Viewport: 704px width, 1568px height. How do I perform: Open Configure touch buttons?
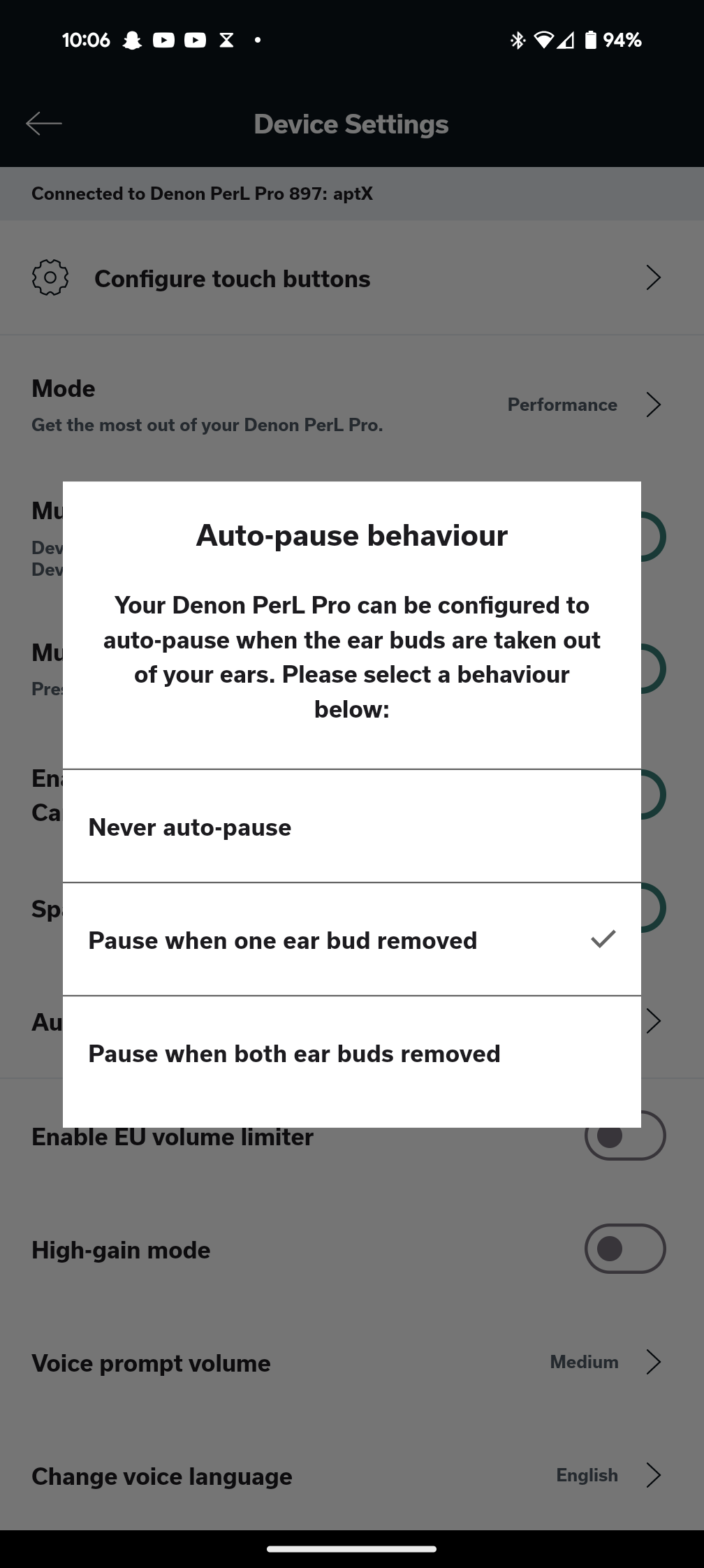click(x=351, y=279)
